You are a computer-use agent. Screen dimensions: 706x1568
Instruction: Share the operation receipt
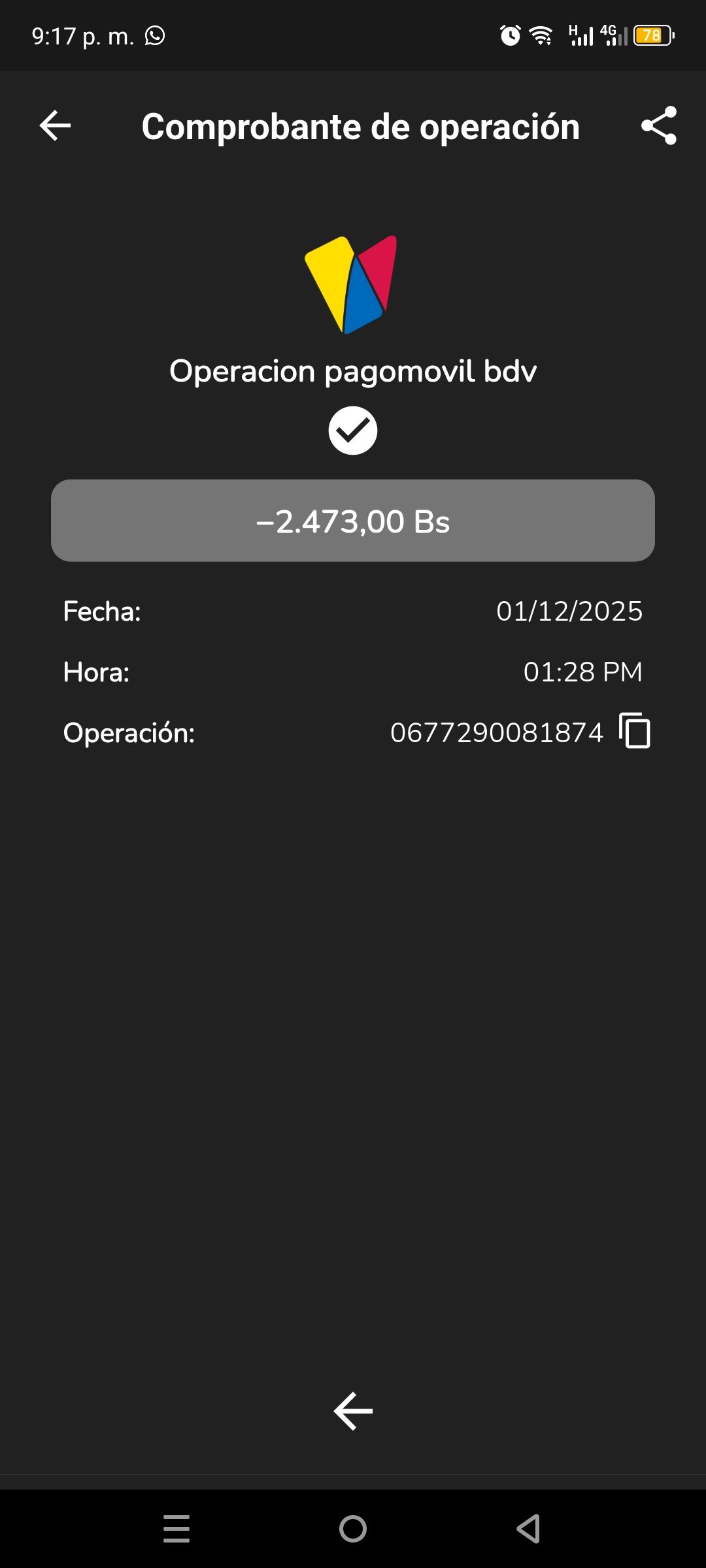click(658, 125)
